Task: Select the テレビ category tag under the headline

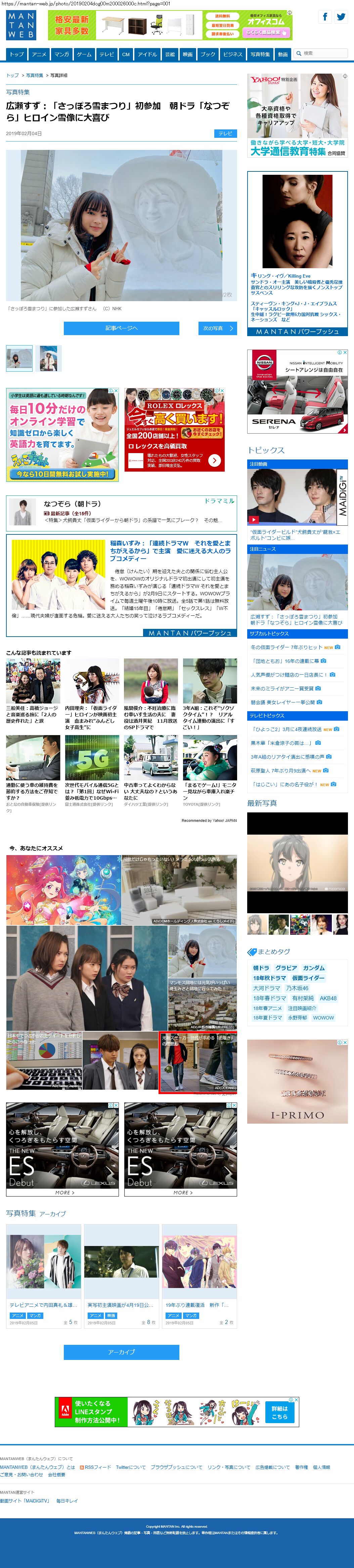Action: pos(225,133)
